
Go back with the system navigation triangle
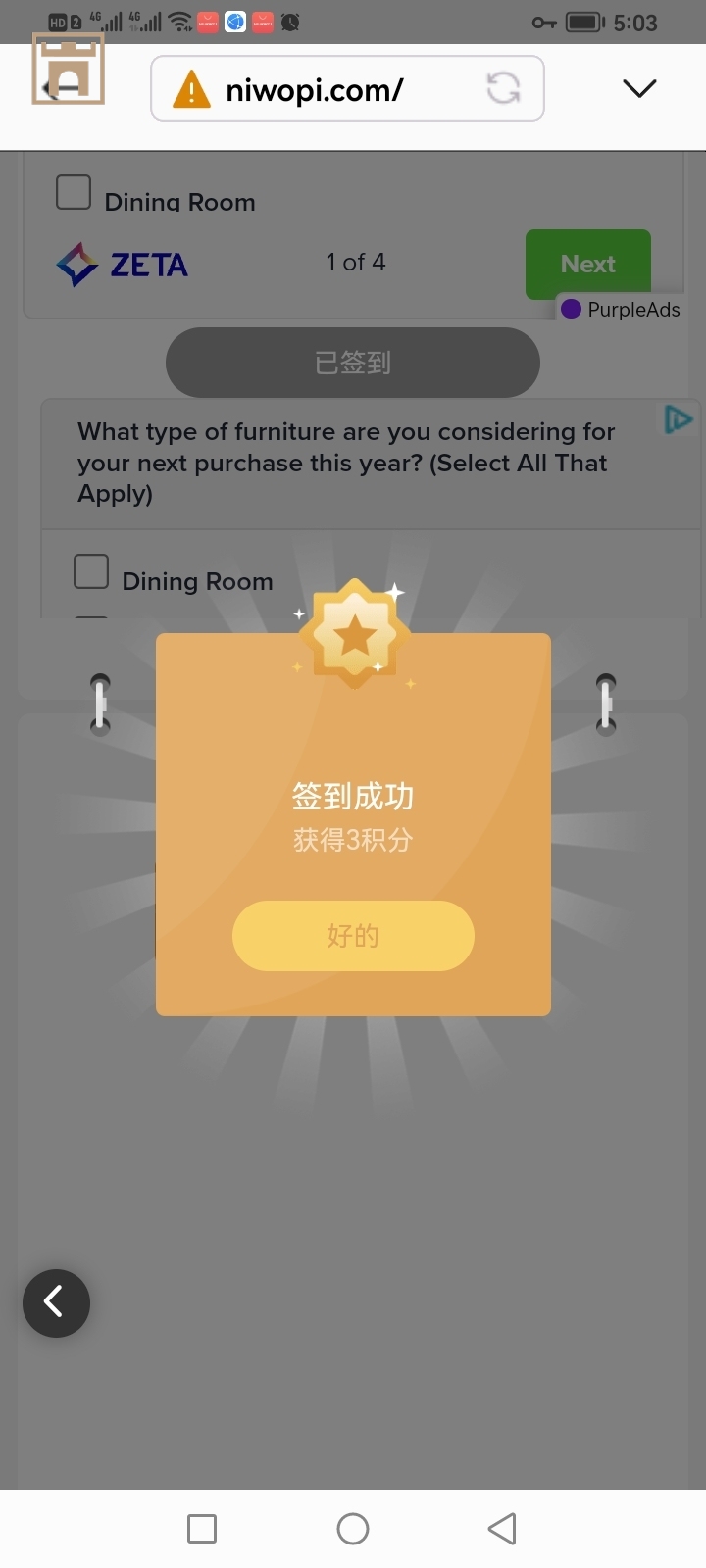502,1529
